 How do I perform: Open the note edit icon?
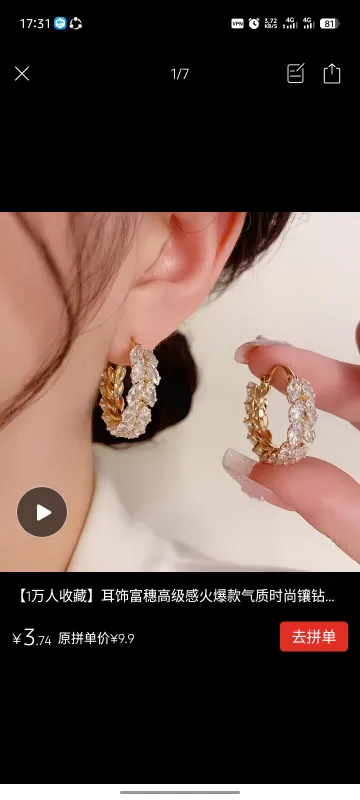tap(296, 73)
